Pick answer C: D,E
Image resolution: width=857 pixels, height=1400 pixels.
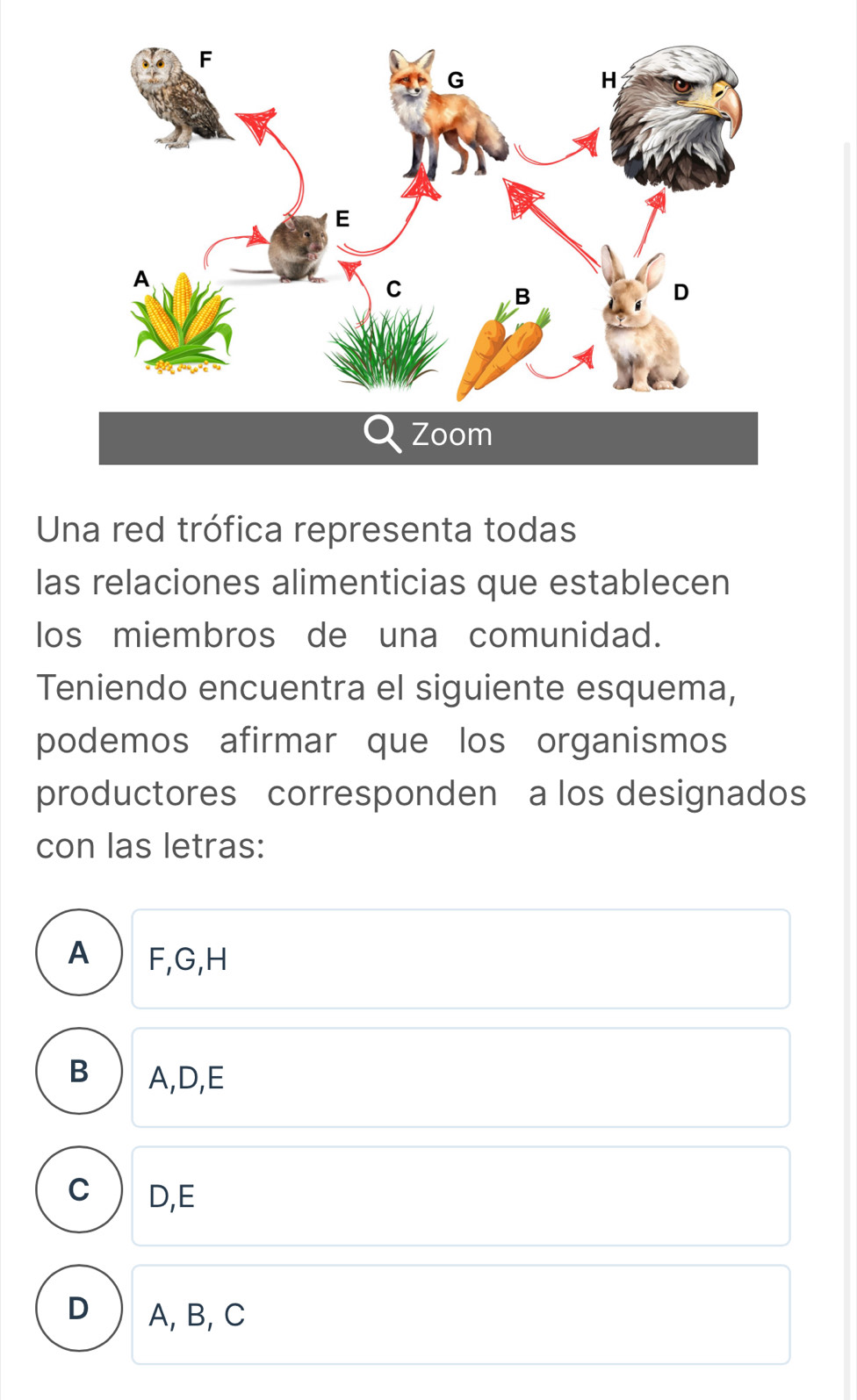point(460,1195)
